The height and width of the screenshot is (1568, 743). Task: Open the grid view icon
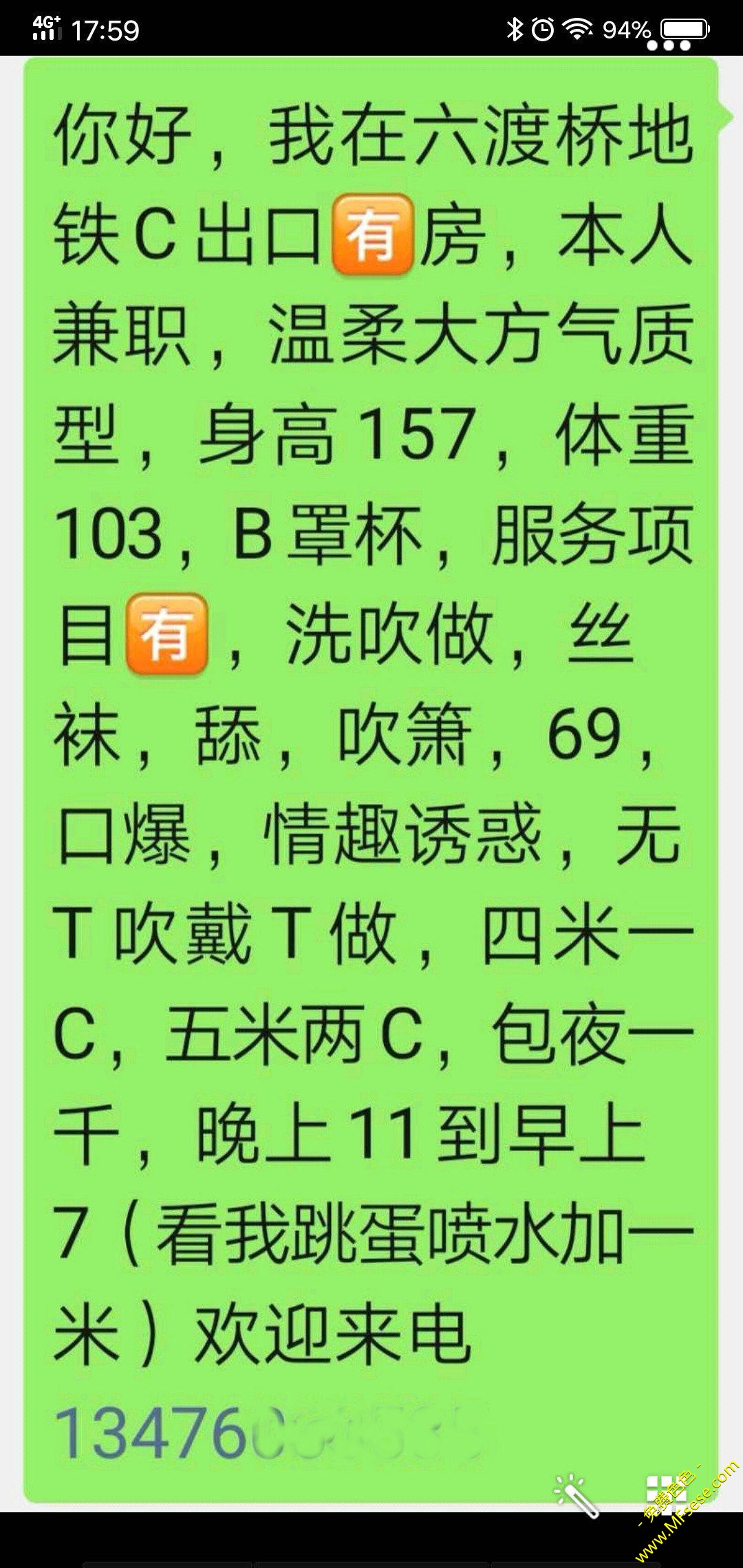click(666, 1494)
